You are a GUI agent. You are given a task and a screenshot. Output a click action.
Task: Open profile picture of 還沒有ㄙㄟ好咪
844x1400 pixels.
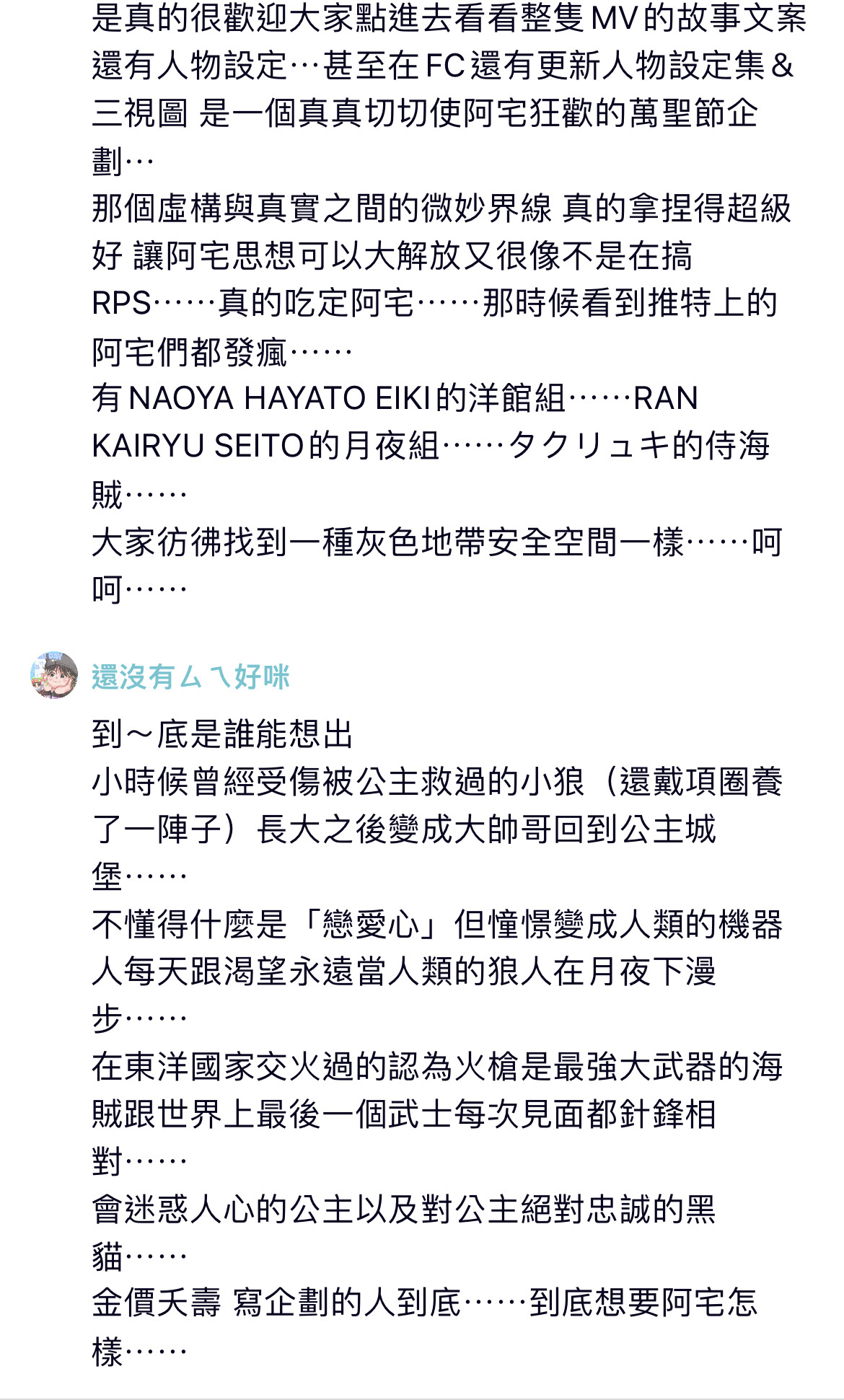pos(54,675)
